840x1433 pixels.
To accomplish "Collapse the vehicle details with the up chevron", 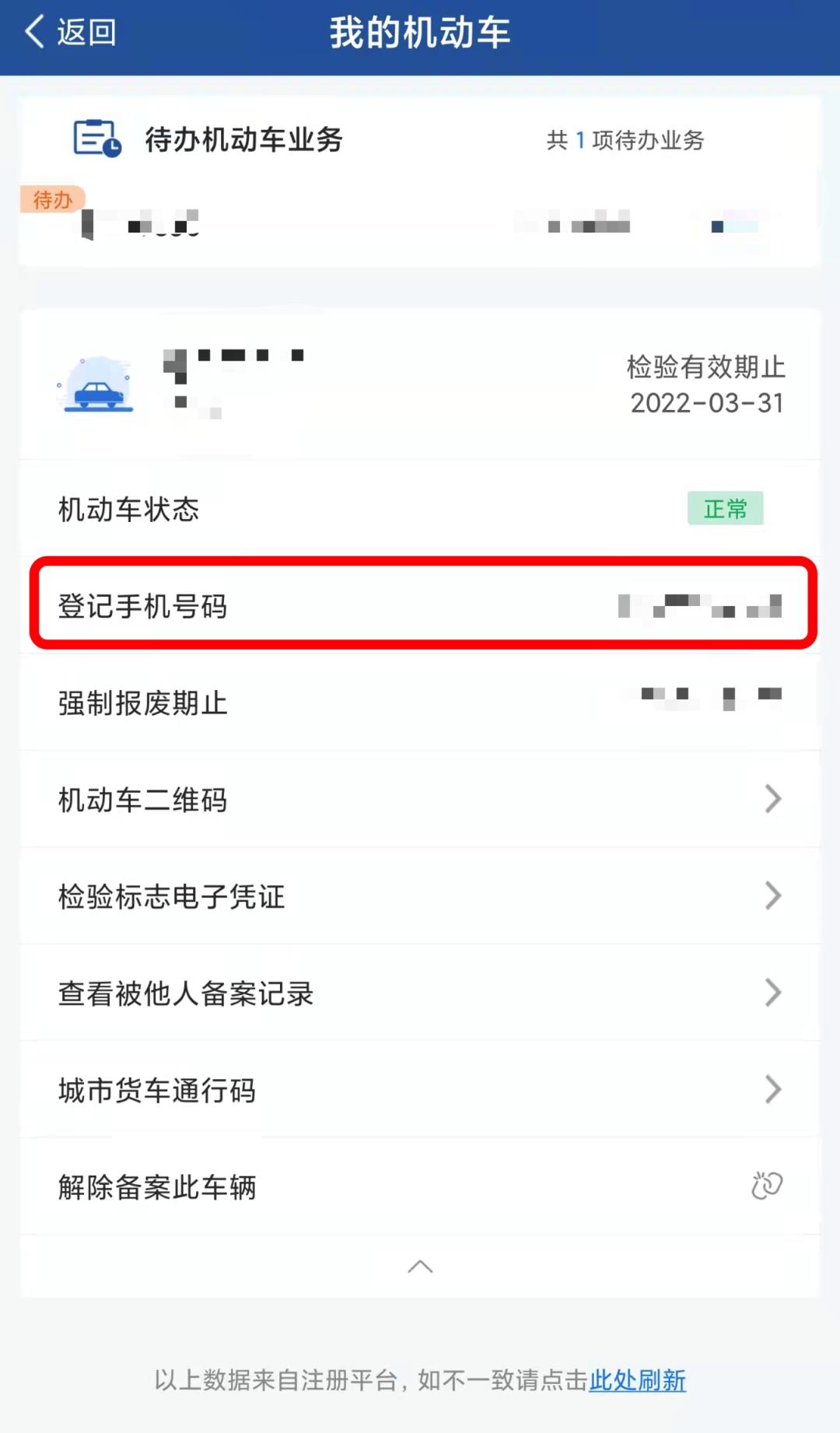I will pyautogui.click(x=420, y=1267).
